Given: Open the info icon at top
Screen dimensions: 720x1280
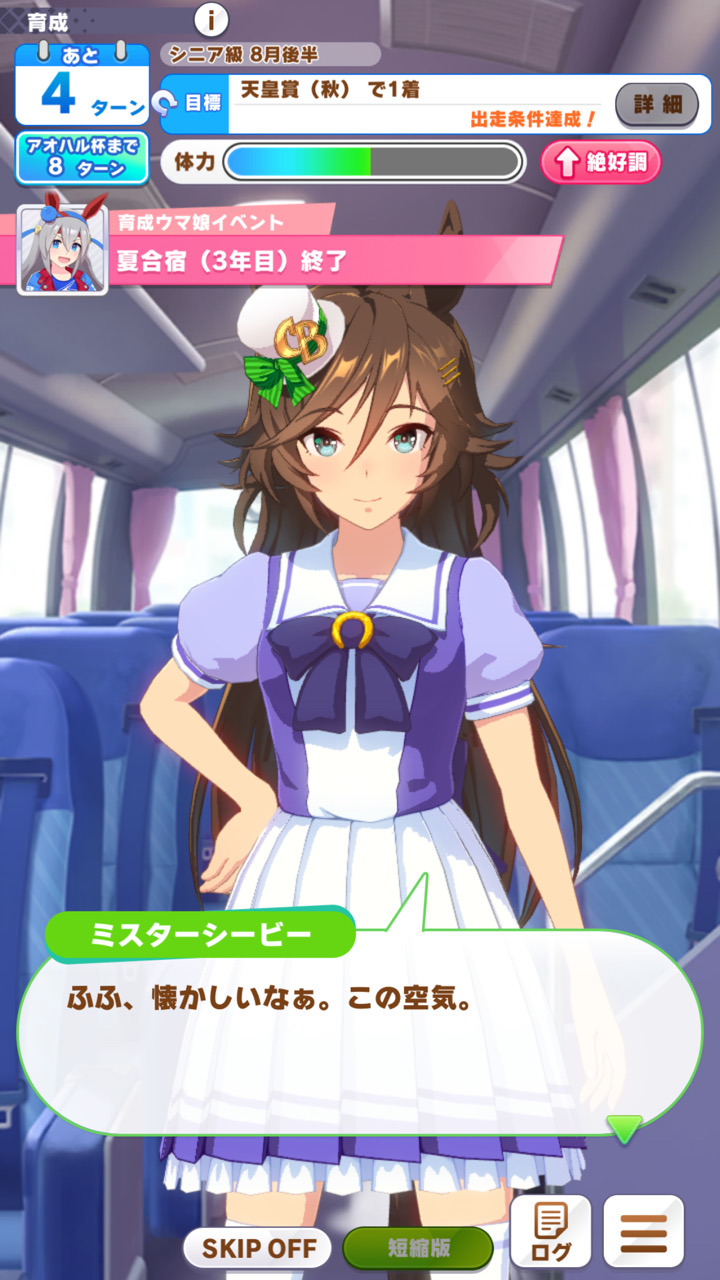Looking at the screenshot, I should 211,19.
